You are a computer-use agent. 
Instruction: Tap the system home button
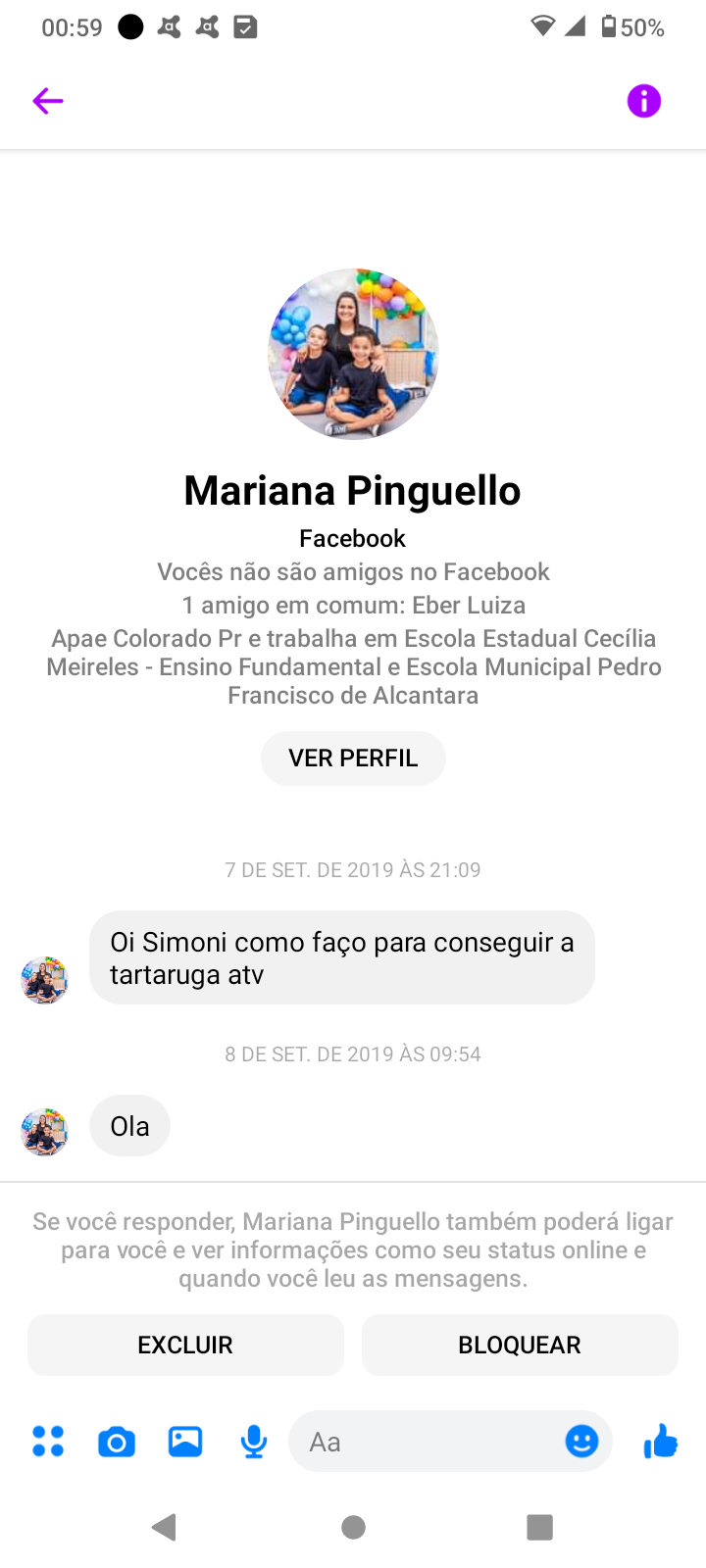[x=353, y=1527]
